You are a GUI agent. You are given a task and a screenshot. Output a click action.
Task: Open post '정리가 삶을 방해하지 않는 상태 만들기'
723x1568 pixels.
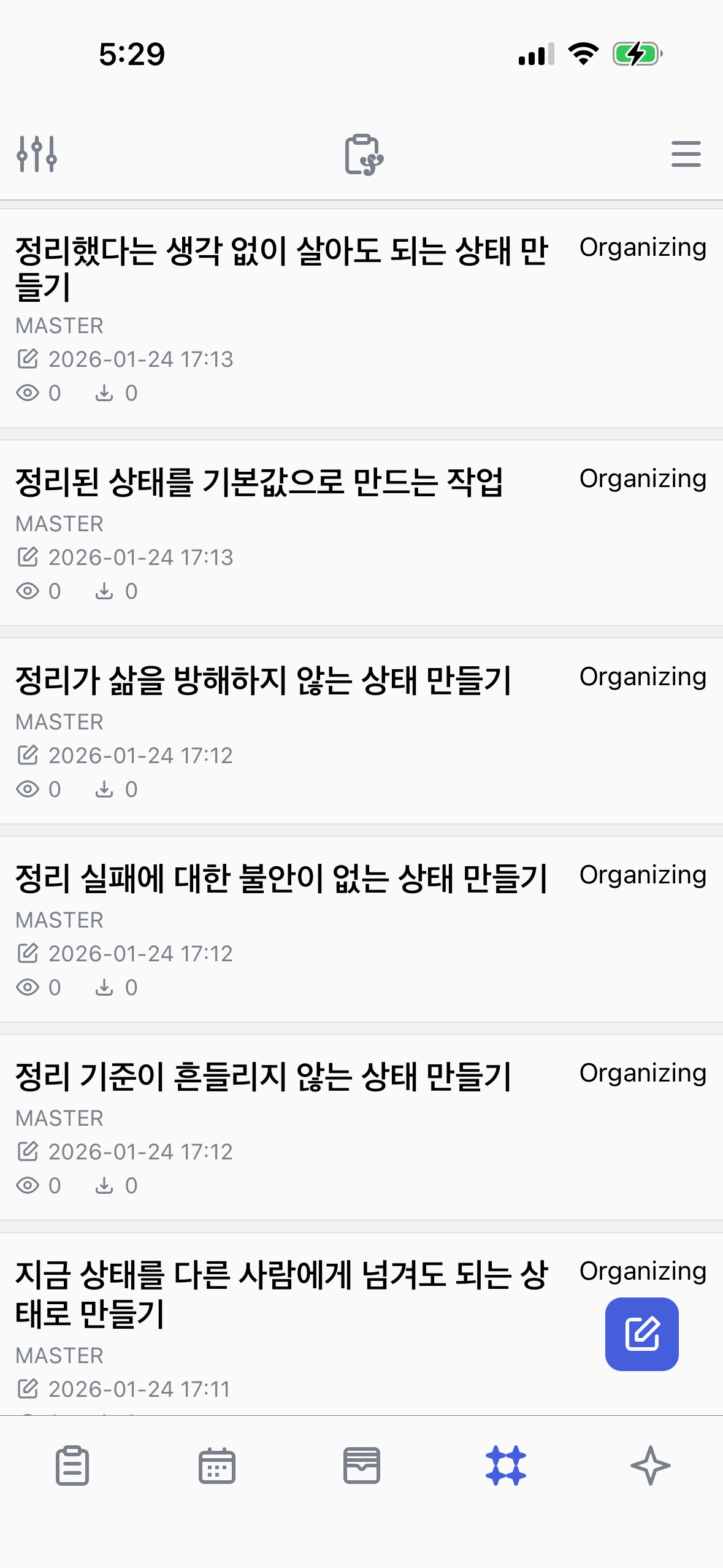coord(361,731)
